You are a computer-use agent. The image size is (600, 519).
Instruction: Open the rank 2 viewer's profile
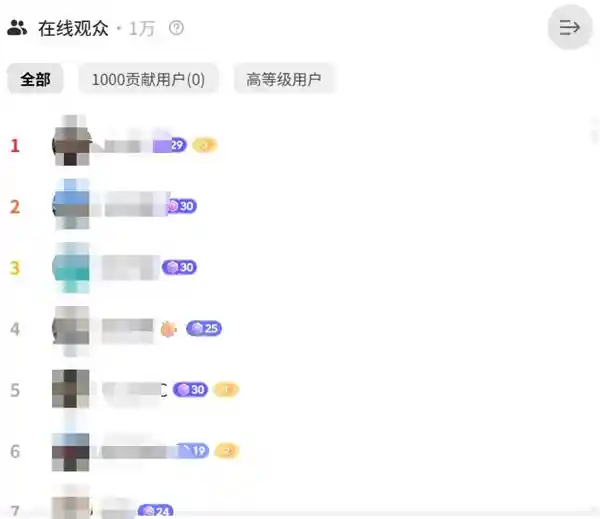[71, 206]
